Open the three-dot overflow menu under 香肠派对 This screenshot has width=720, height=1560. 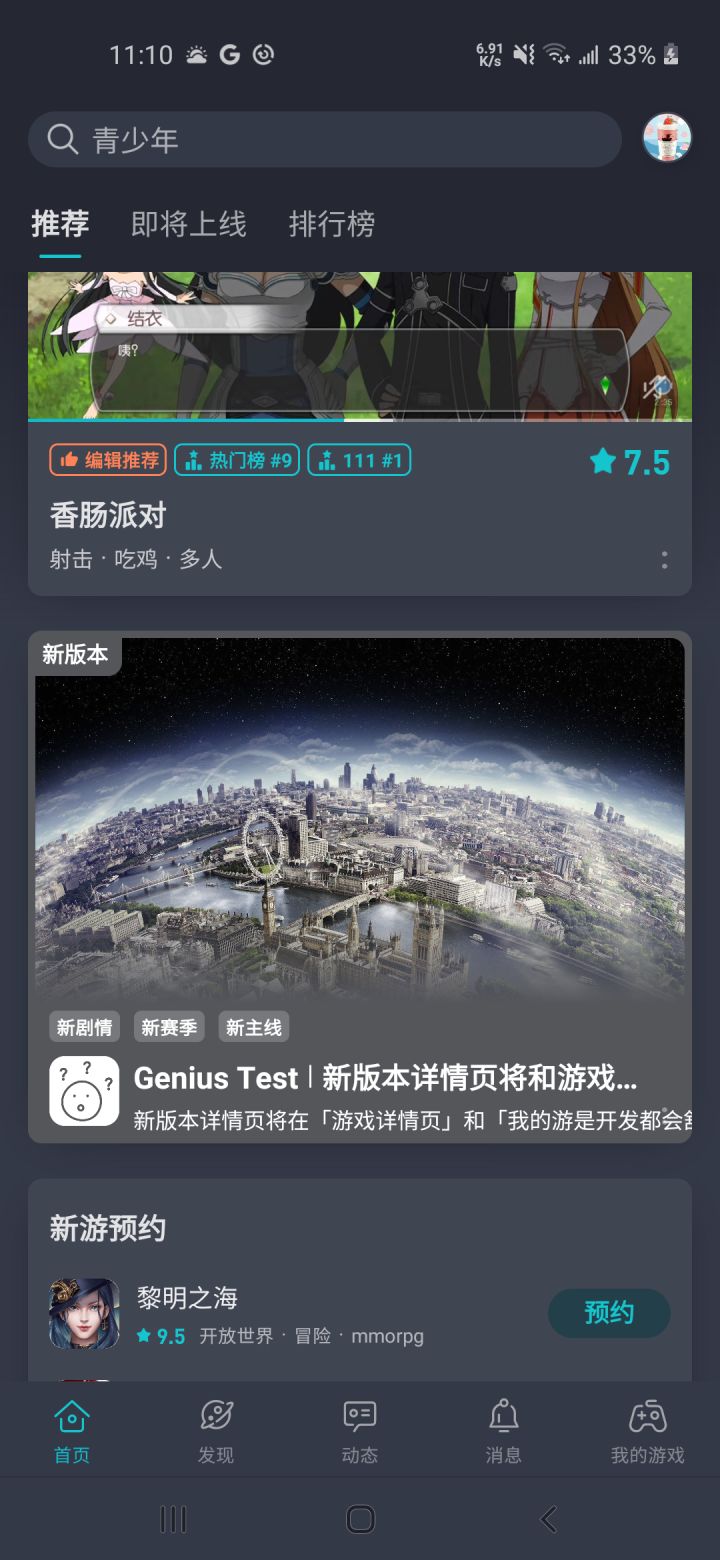[664, 560]
